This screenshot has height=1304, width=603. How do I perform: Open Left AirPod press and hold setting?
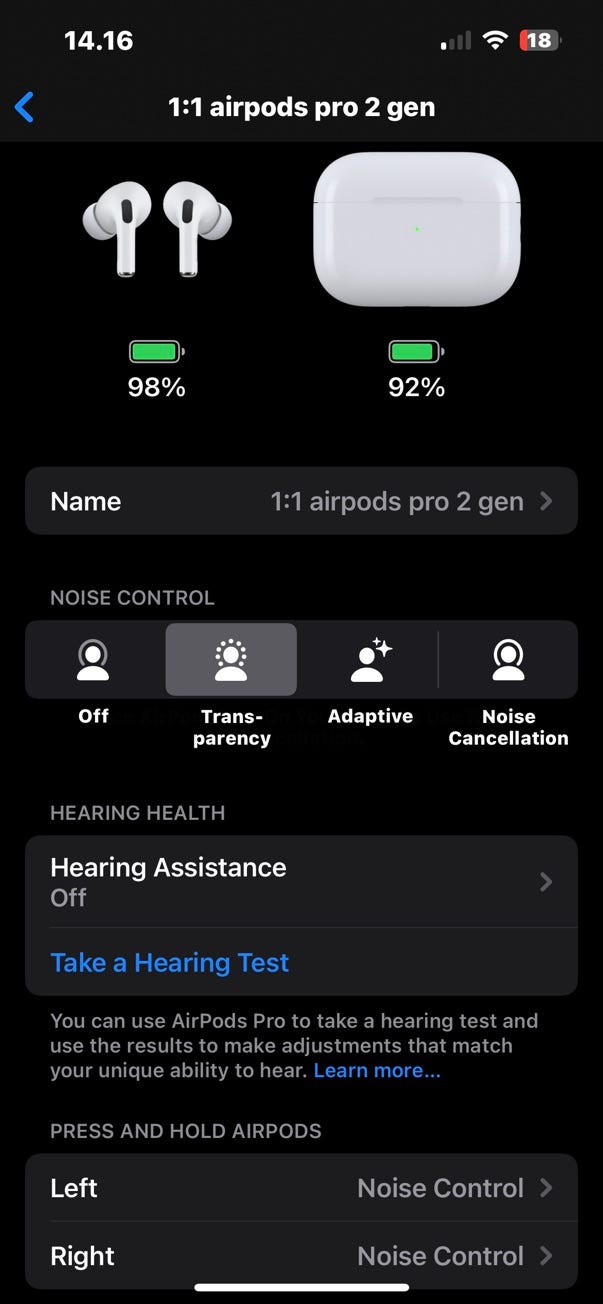pyautogui.click(x=301, y=1188)
